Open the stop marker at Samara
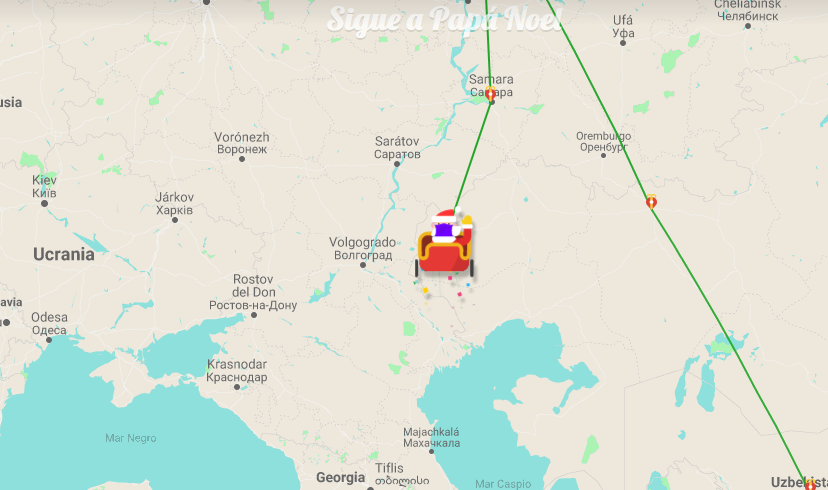Image resolution: width=828 pixels, height=490 pixels. [490, 94]
